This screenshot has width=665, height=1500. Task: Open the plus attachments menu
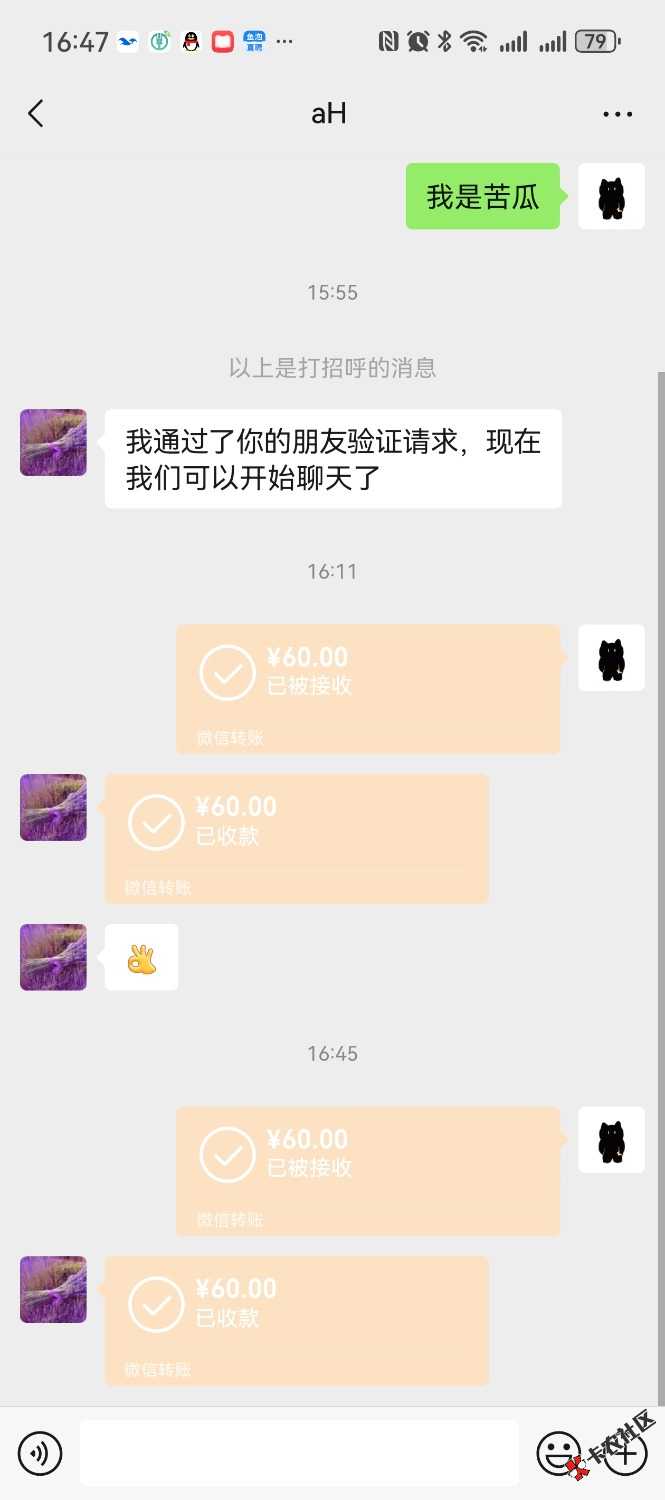click(x=624, y=1453)
